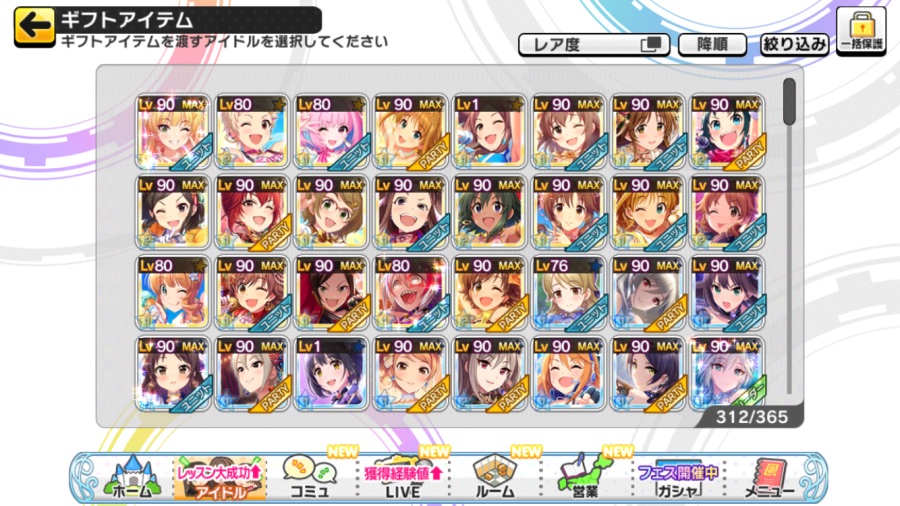Choose the pink-haired Lv80 idol card
The width and height of the screenshot is (900, 506).
(x=332, y=132)
